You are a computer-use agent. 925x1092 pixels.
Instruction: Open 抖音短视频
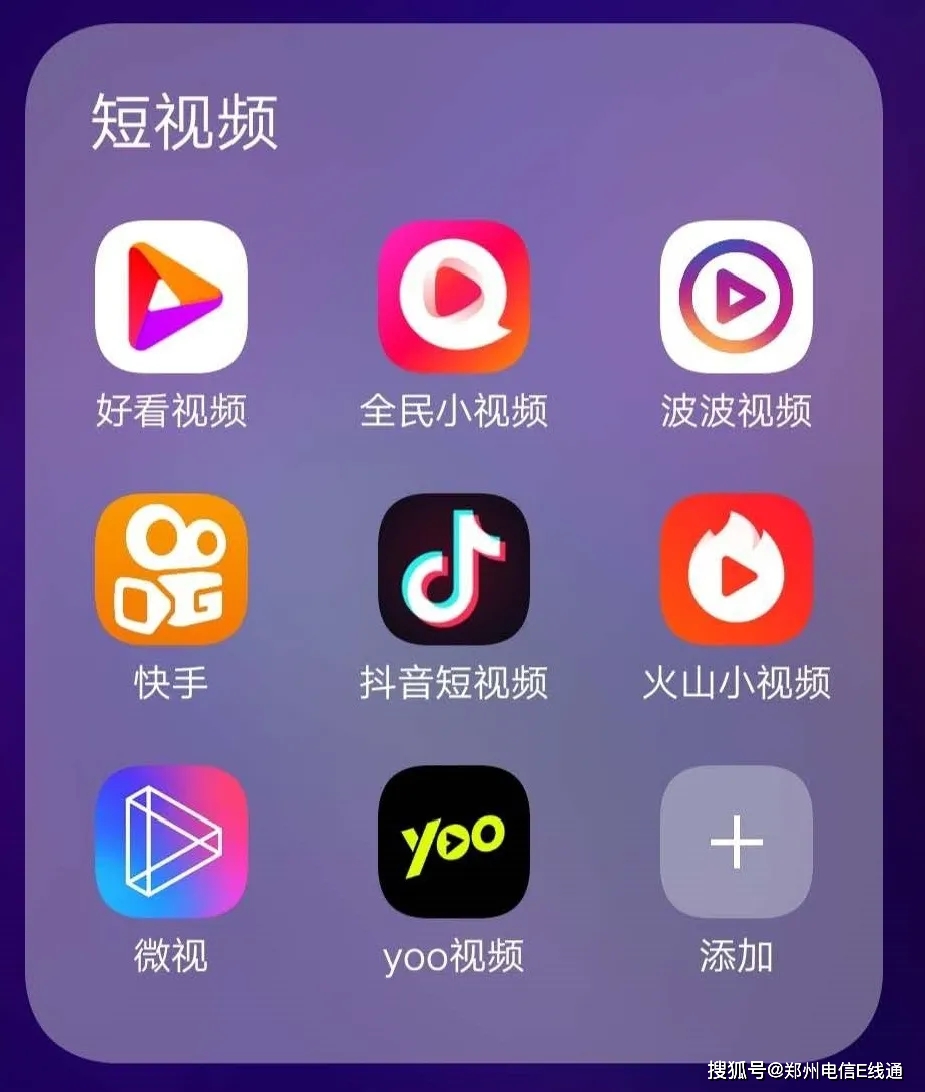coord(453,569)
